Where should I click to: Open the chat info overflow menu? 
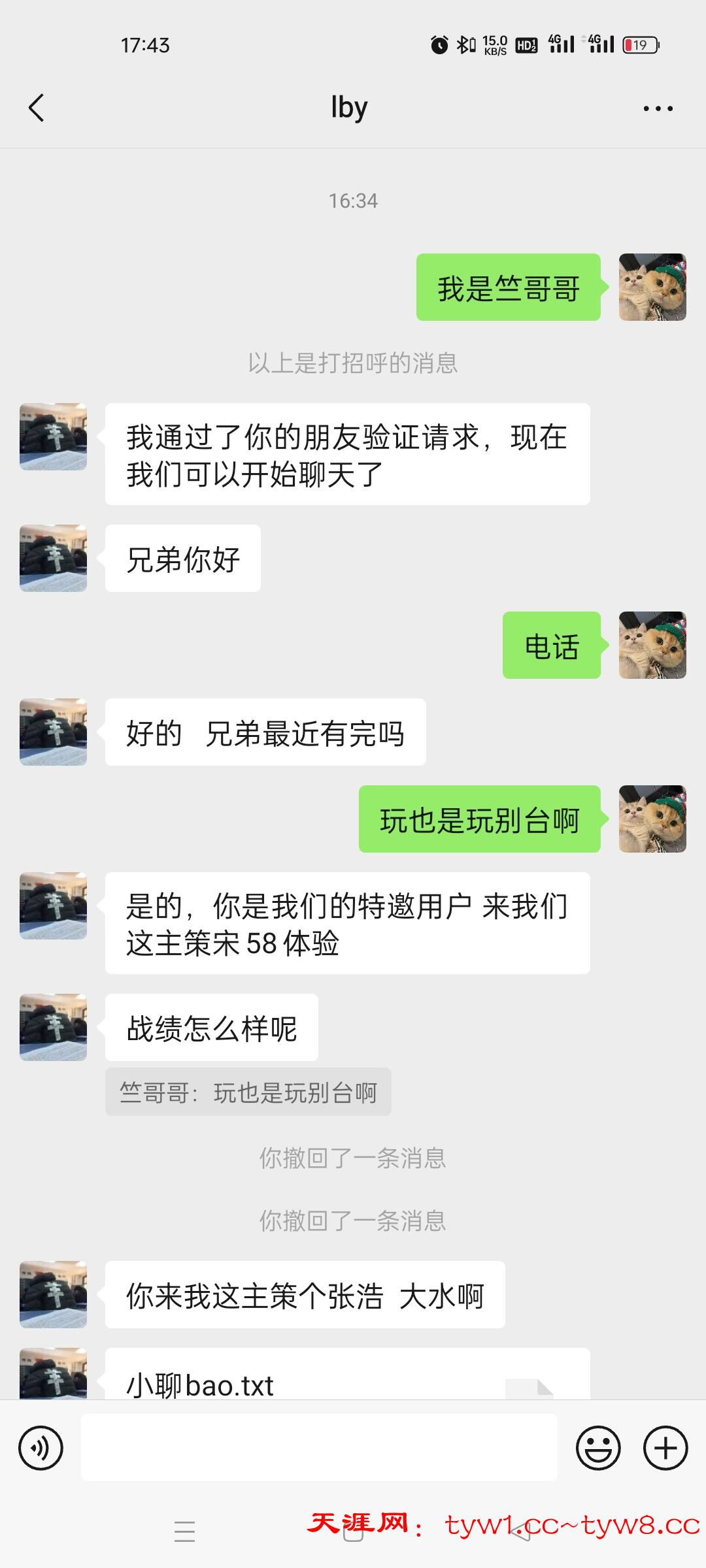[x=658, y=108]
